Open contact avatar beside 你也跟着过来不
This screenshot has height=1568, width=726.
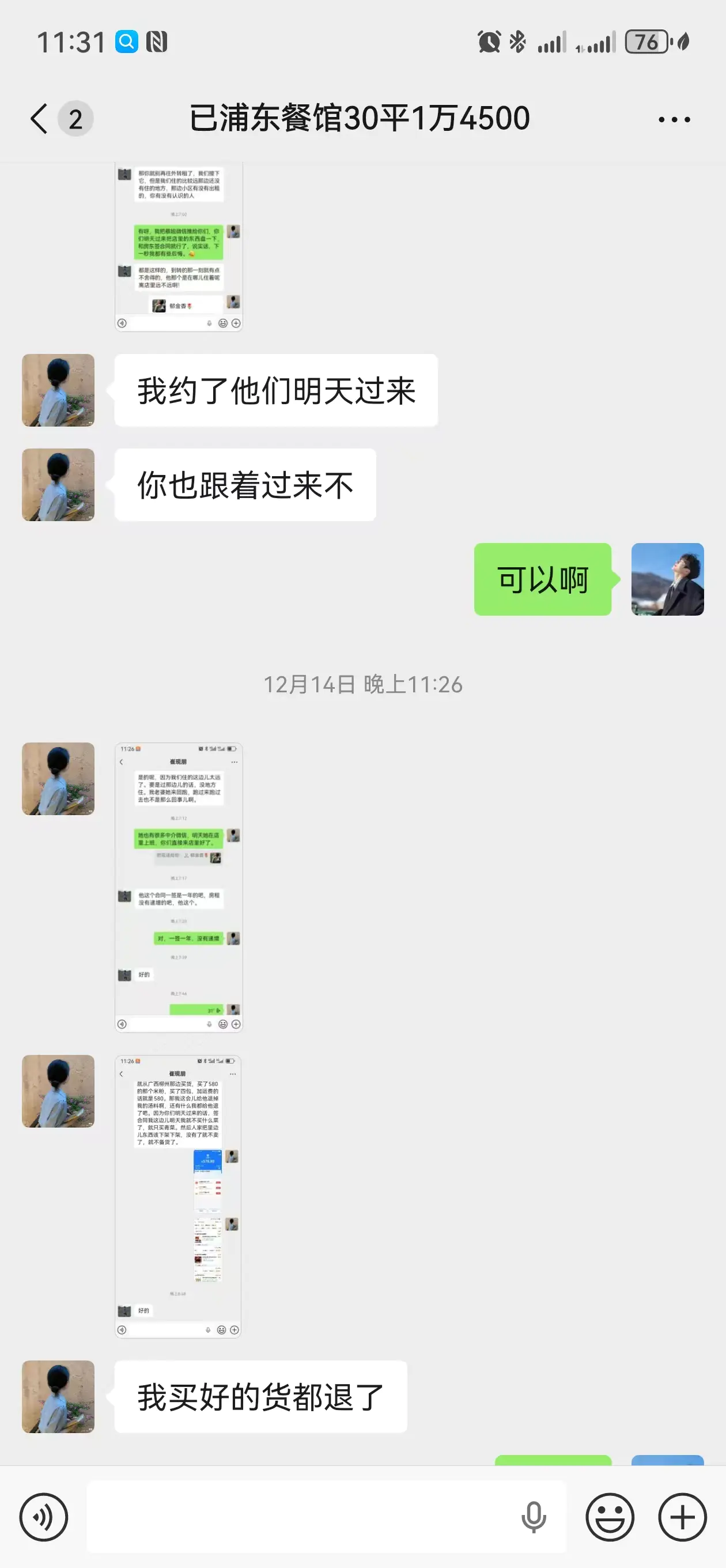[x=58, y=484]
